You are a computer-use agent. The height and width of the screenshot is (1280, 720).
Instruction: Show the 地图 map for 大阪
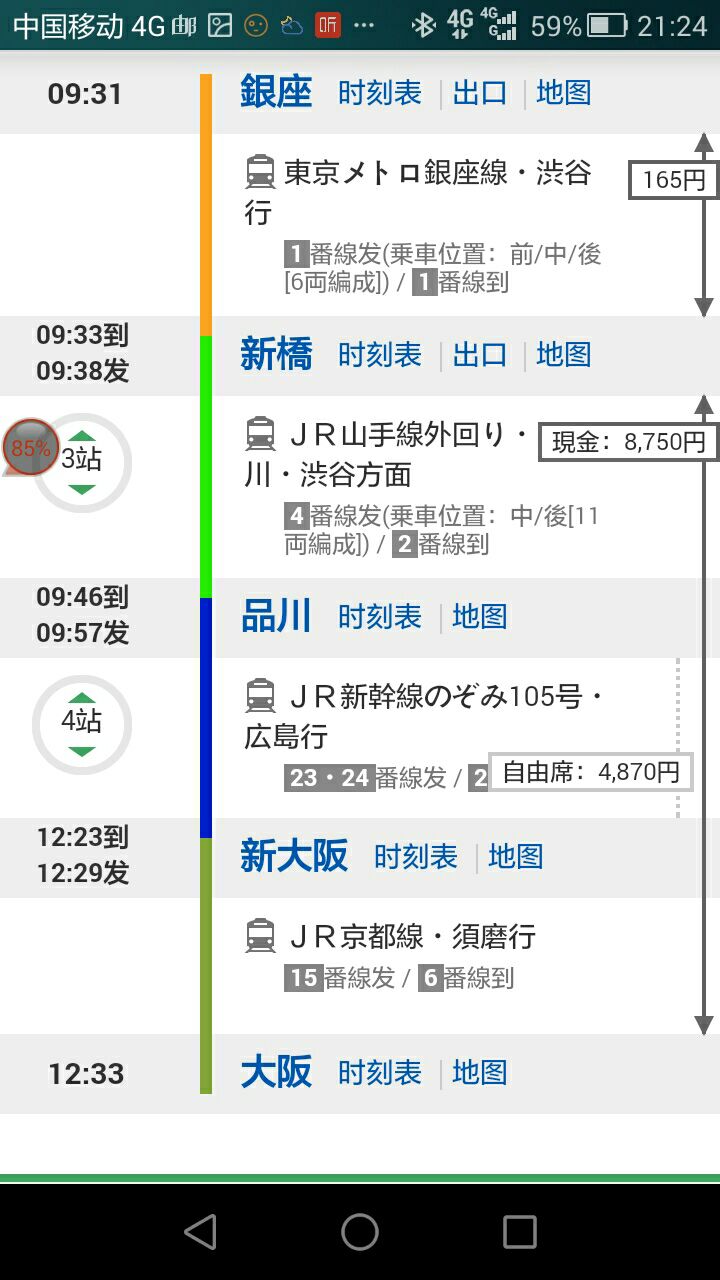pos(479,1073)
